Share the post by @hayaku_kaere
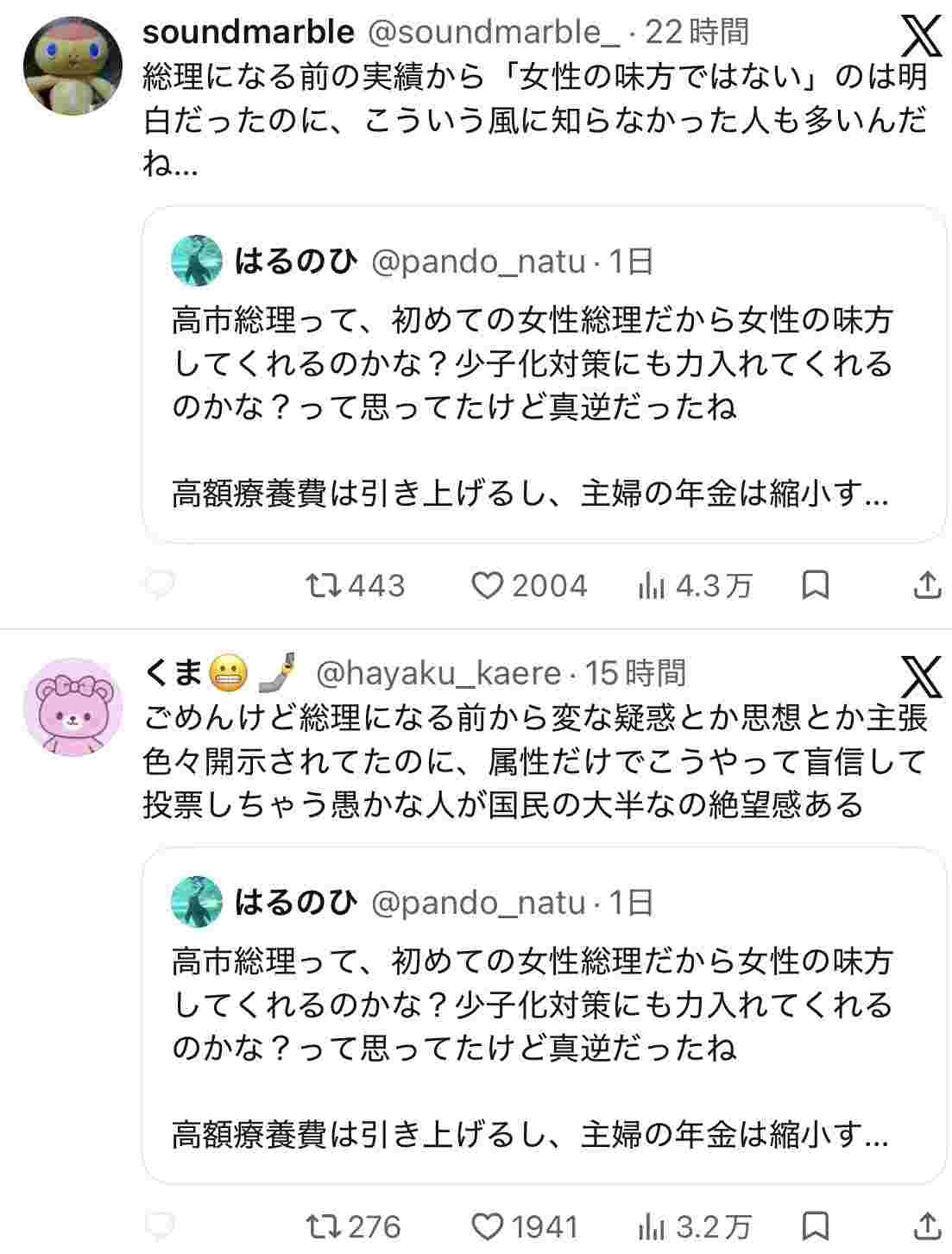 pos(926,1226)
